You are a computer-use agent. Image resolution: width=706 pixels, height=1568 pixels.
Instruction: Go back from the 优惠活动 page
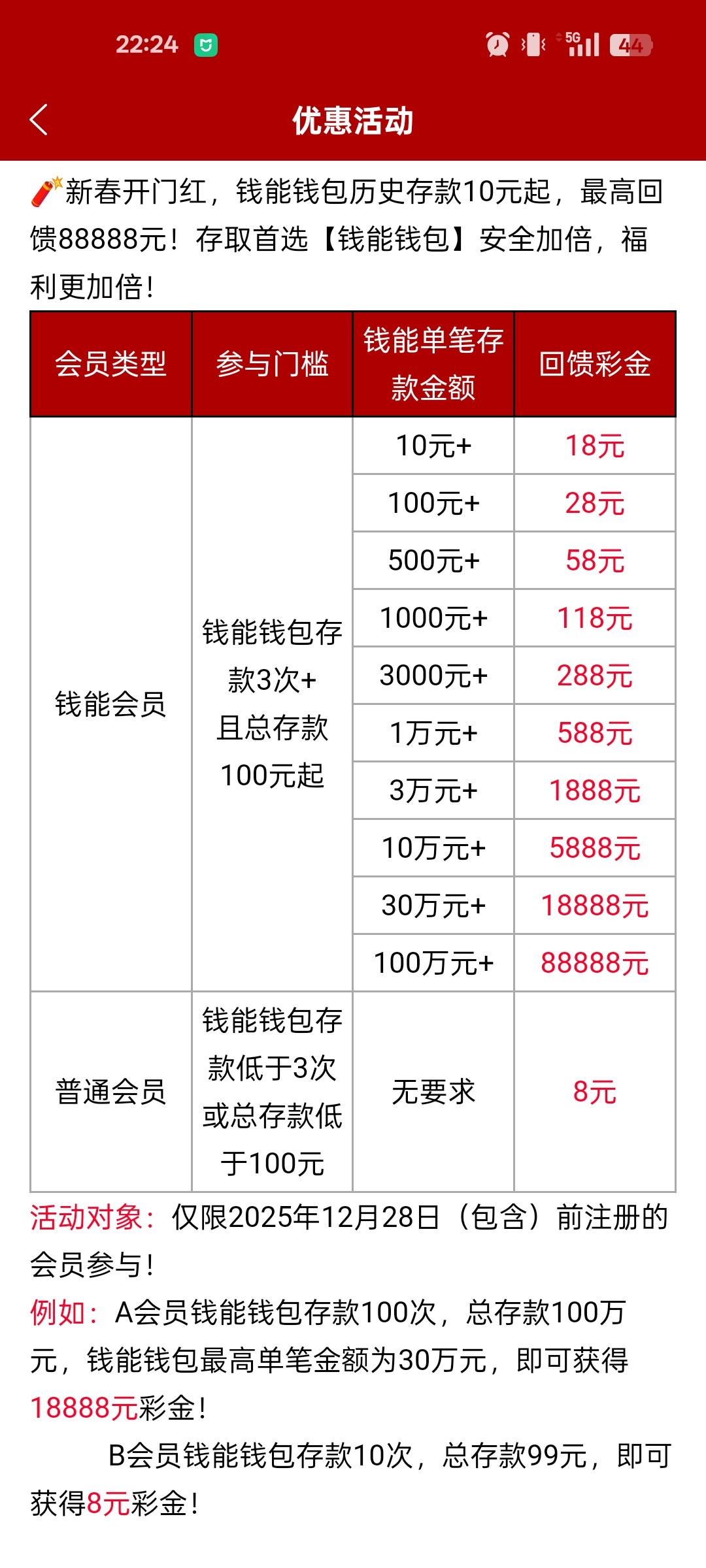tap(39, 120)
